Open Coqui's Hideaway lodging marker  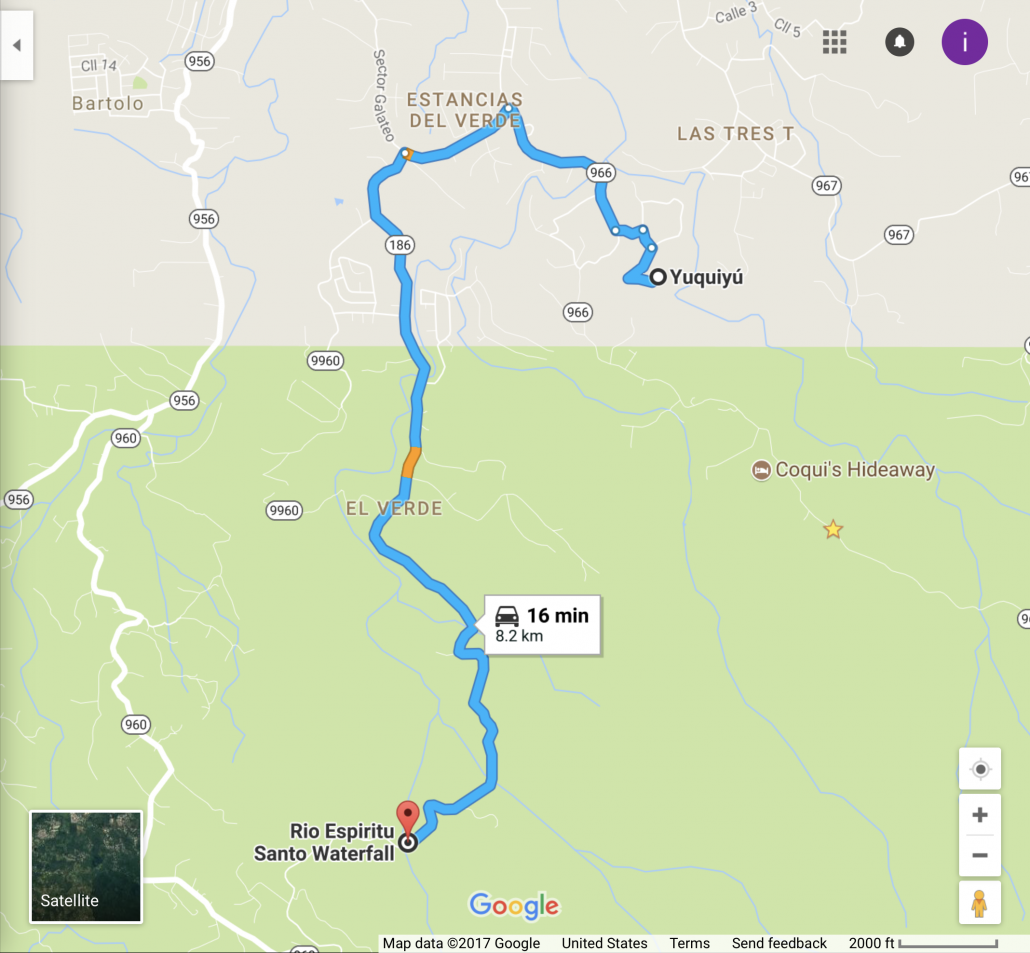(x=761, y=470)
